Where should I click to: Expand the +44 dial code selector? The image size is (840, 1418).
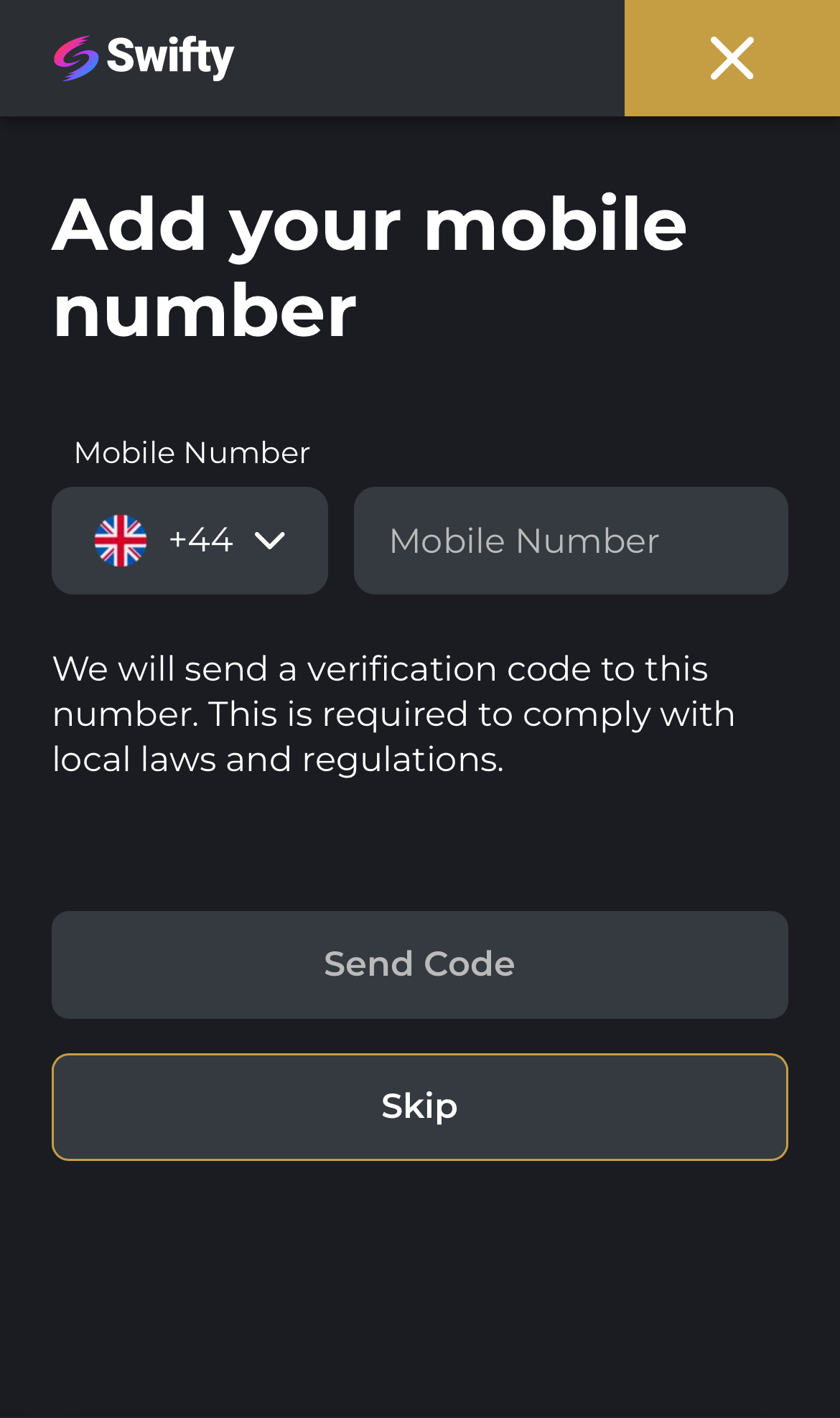[x=190, y=541]
